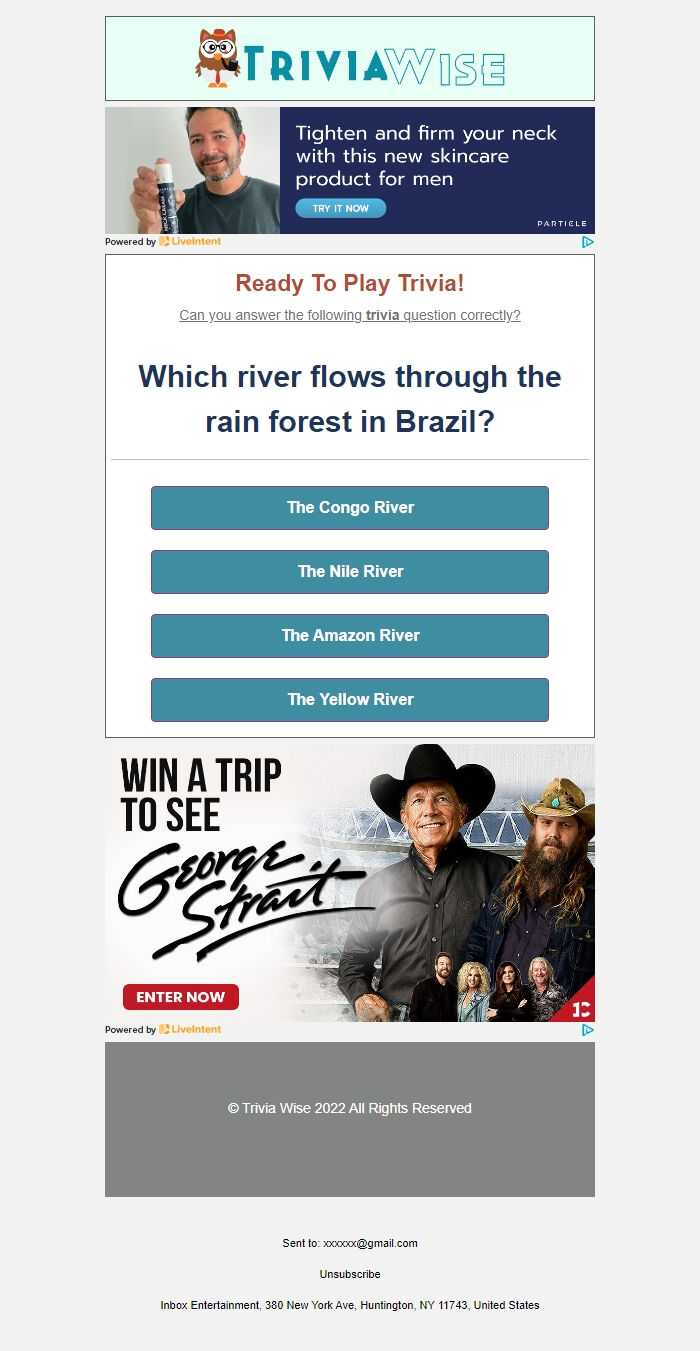Open AdChoices icon beside the George Strait ad
Viewport: 700px width, 1351px height.
pyautogui.click(x=588, y=1030)
